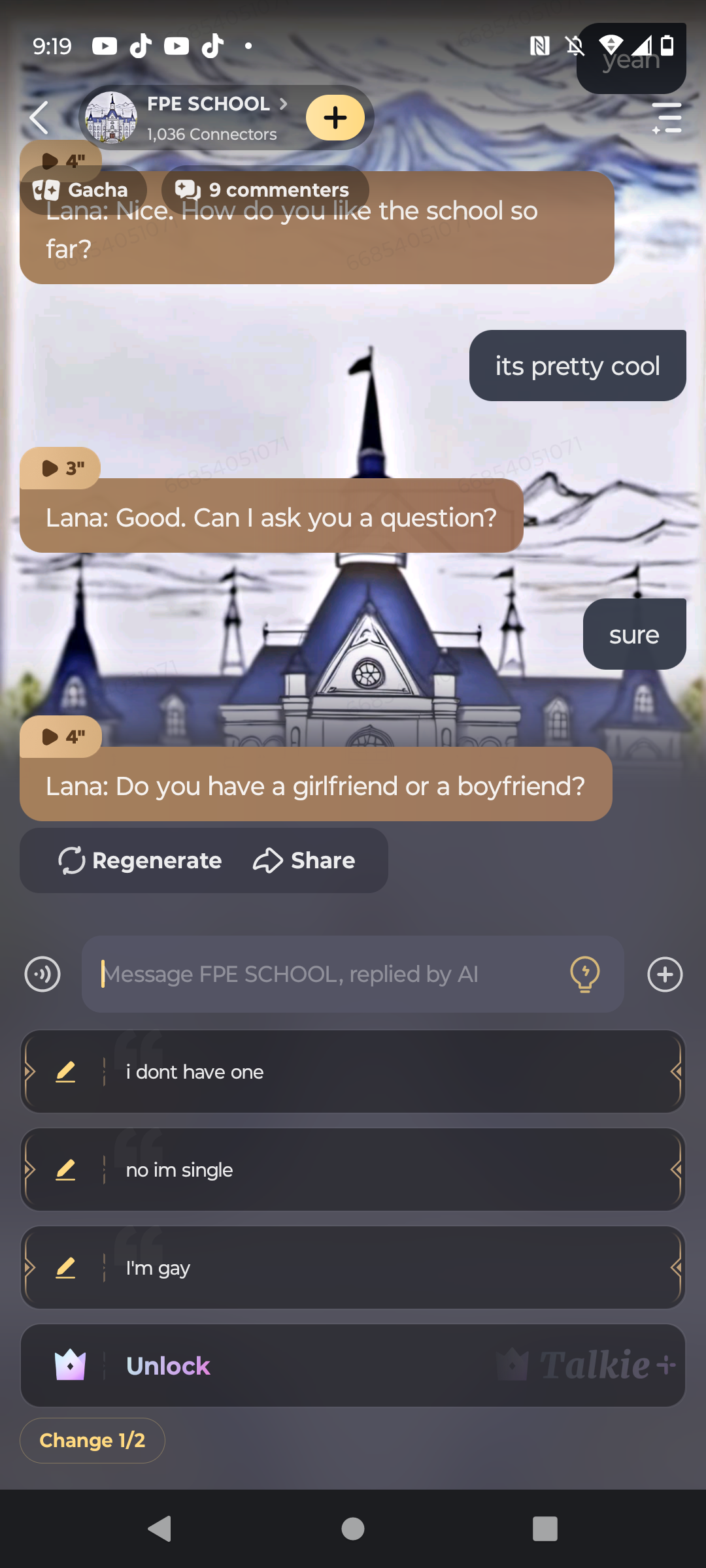Play audio for the girlfriend or boyfriend message
The height and width of the screenshot is (1568, 706).
[x=61, y=737]
